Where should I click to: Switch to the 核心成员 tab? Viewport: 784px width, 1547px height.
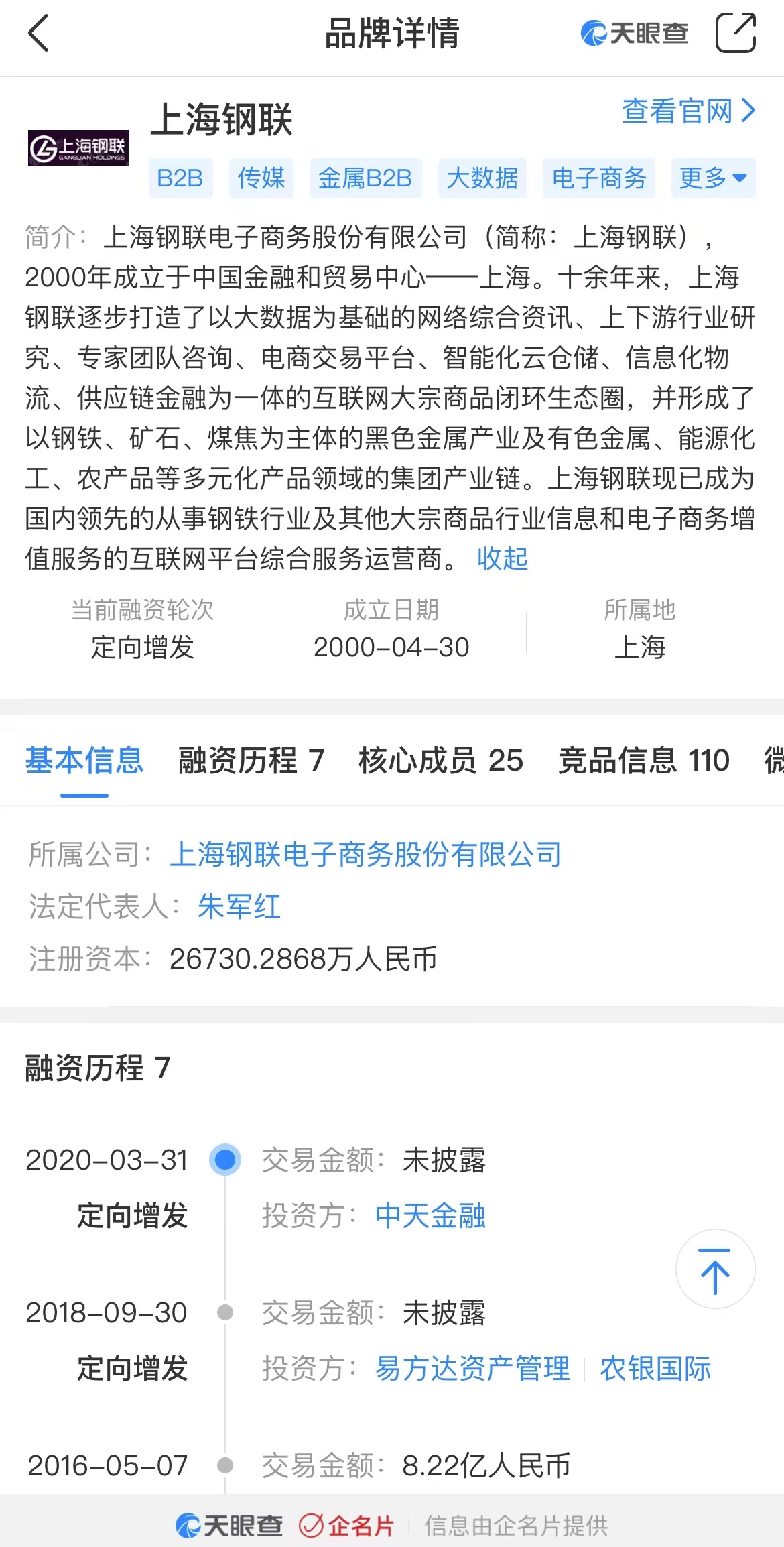pos(440,761)
